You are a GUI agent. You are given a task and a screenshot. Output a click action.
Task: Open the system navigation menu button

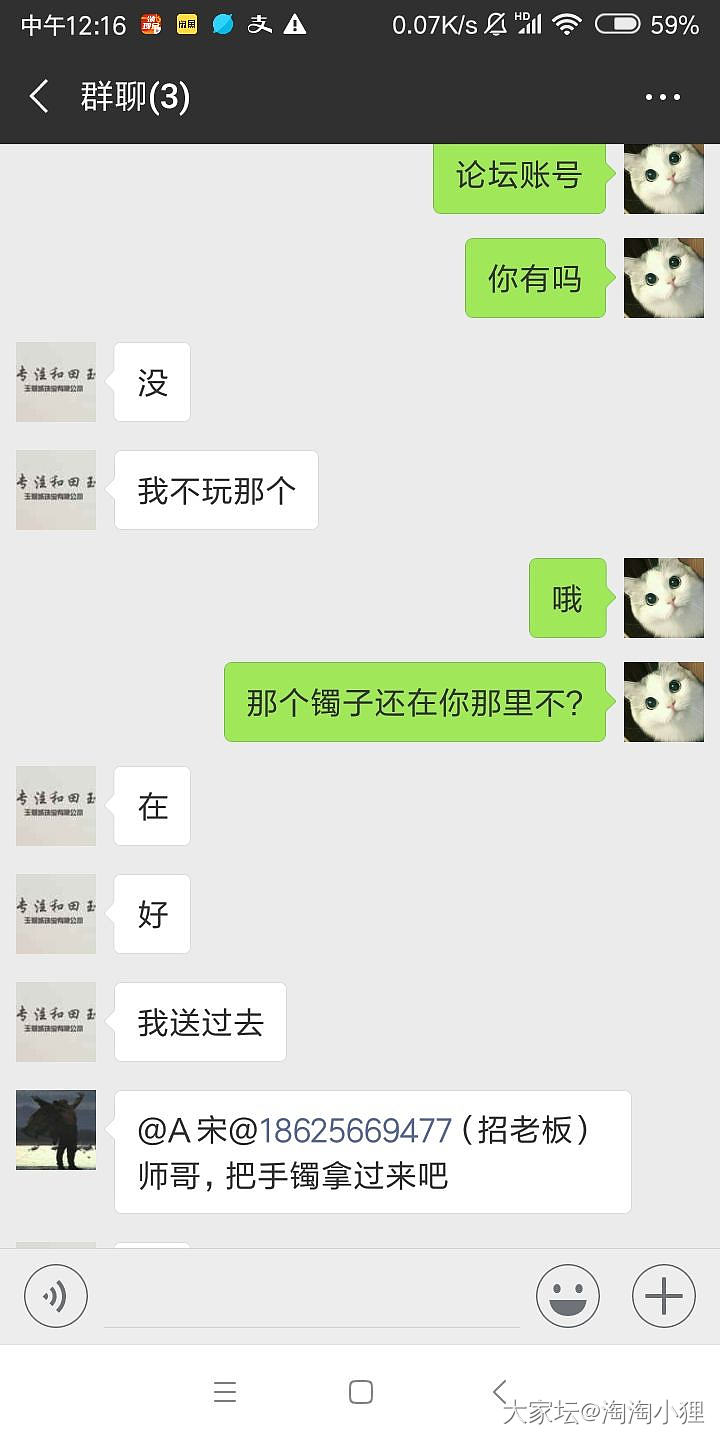(x=225, y=1392)
